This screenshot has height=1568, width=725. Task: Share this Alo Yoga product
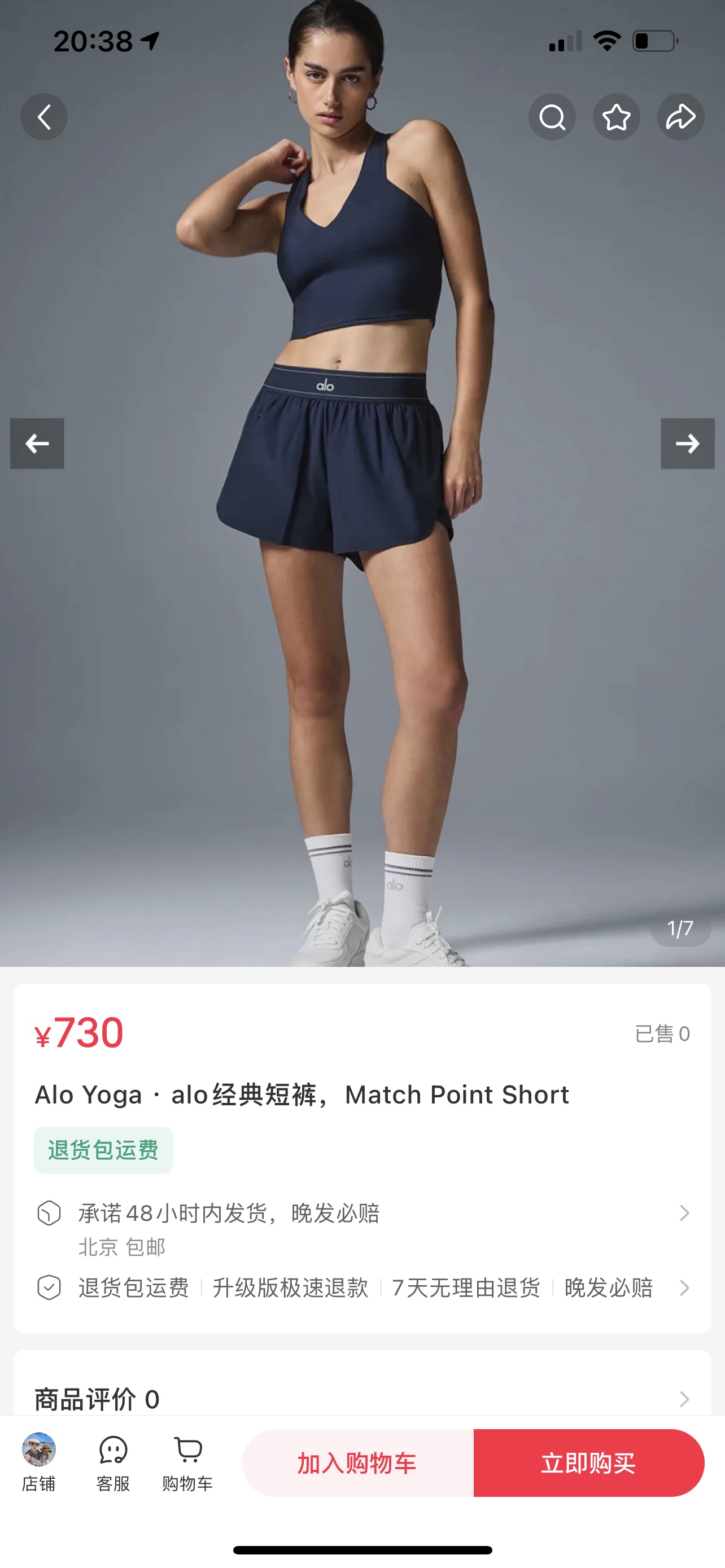(680, 117)
